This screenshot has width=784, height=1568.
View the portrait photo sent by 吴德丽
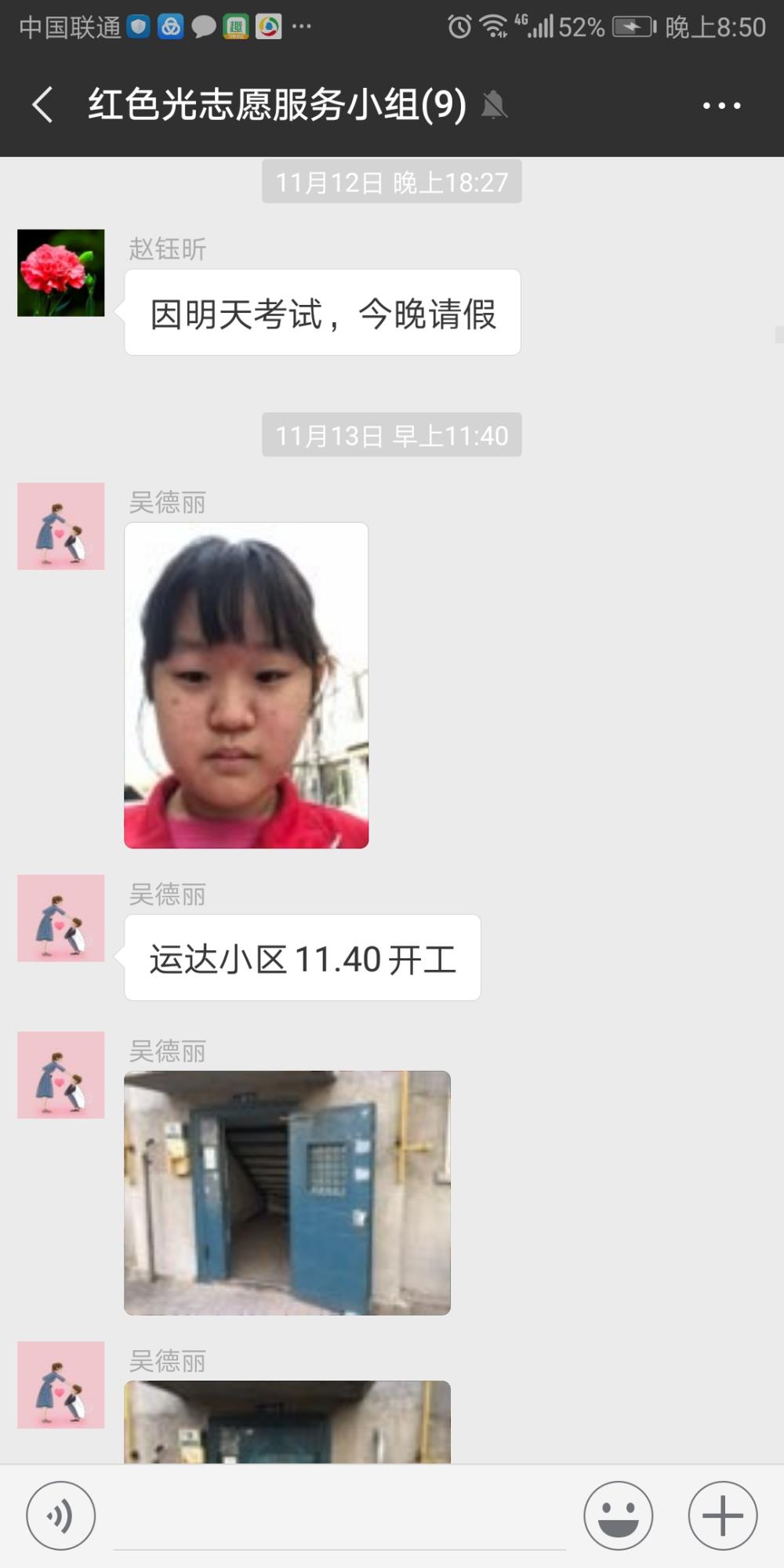point(246,685)
